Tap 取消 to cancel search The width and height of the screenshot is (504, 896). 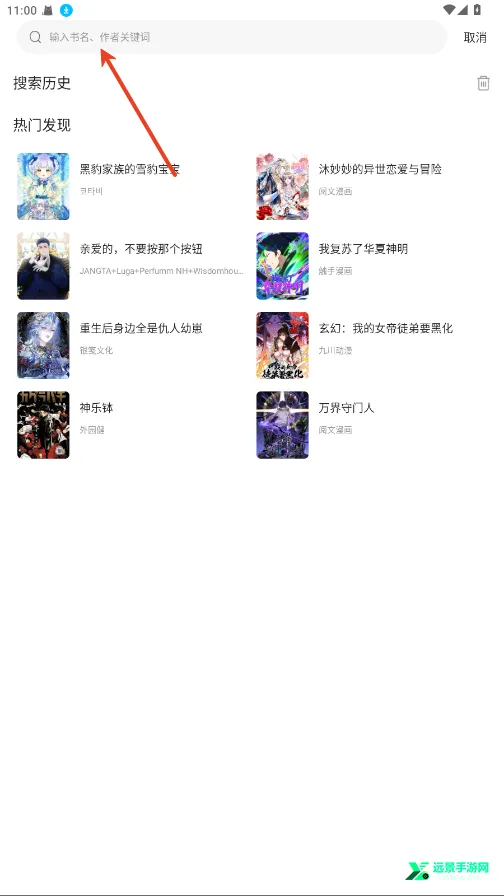point(475,38)
